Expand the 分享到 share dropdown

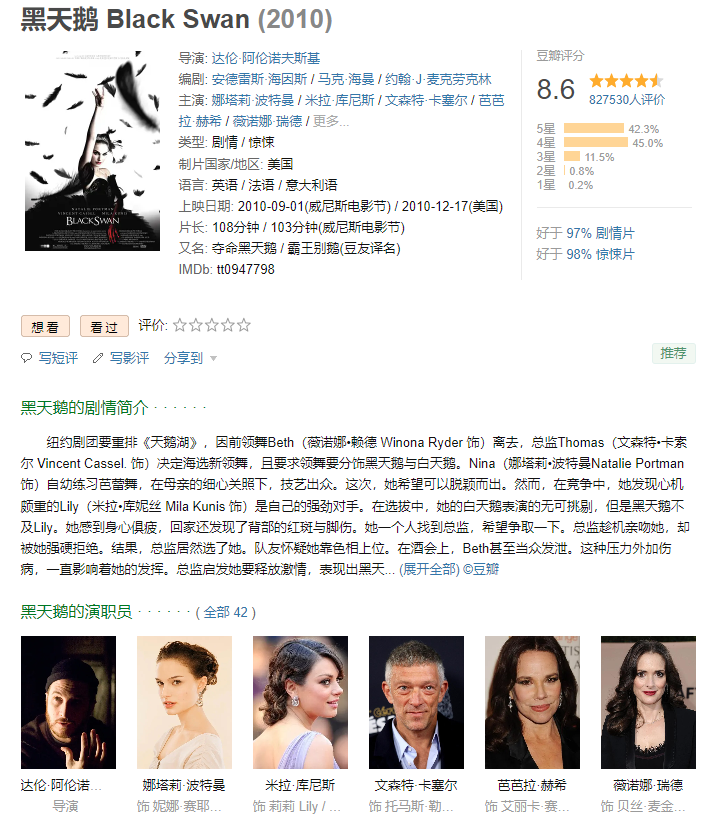[x=191, y=358]
